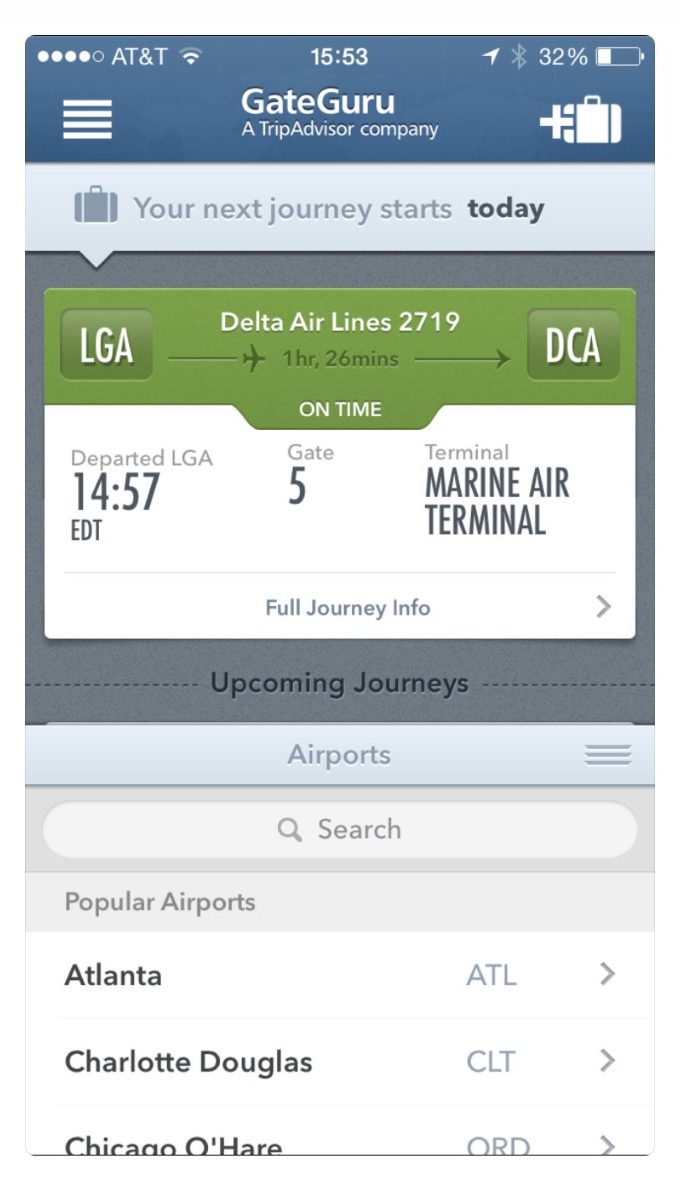Tap the Airports panel drag handle
The height and width of the screenshot is (1194, 680).
[x=608, y=755]
